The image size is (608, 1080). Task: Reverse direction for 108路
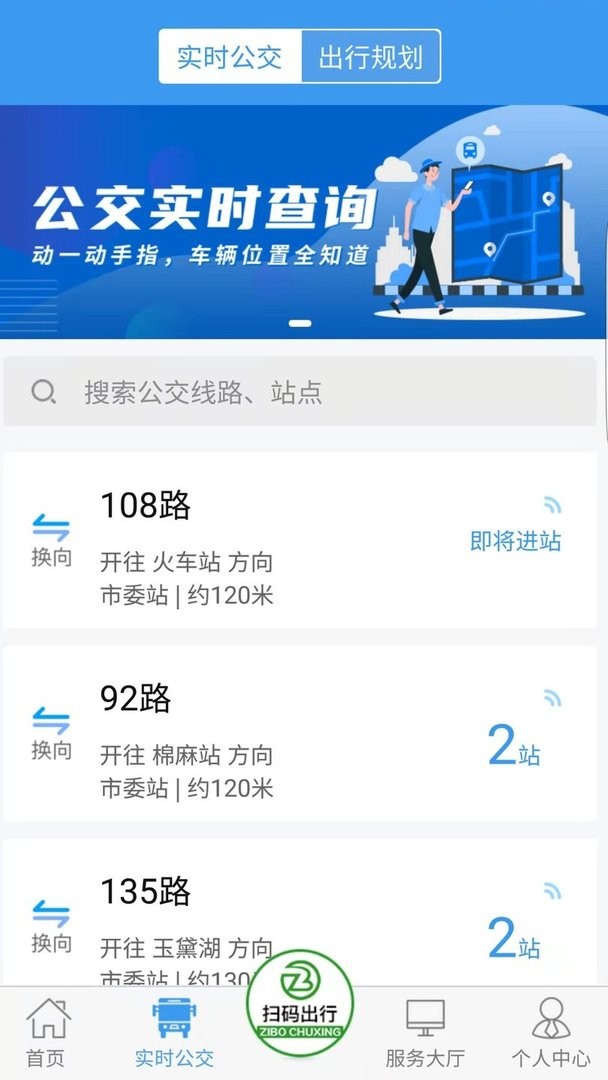(51, 541)
